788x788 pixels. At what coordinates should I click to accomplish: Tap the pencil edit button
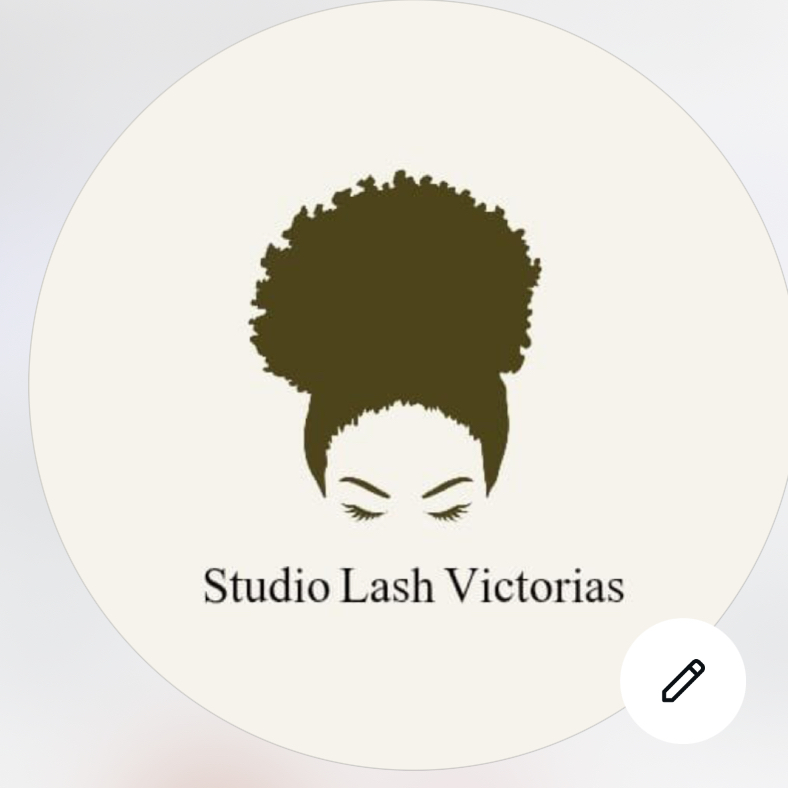coord(683,681)
